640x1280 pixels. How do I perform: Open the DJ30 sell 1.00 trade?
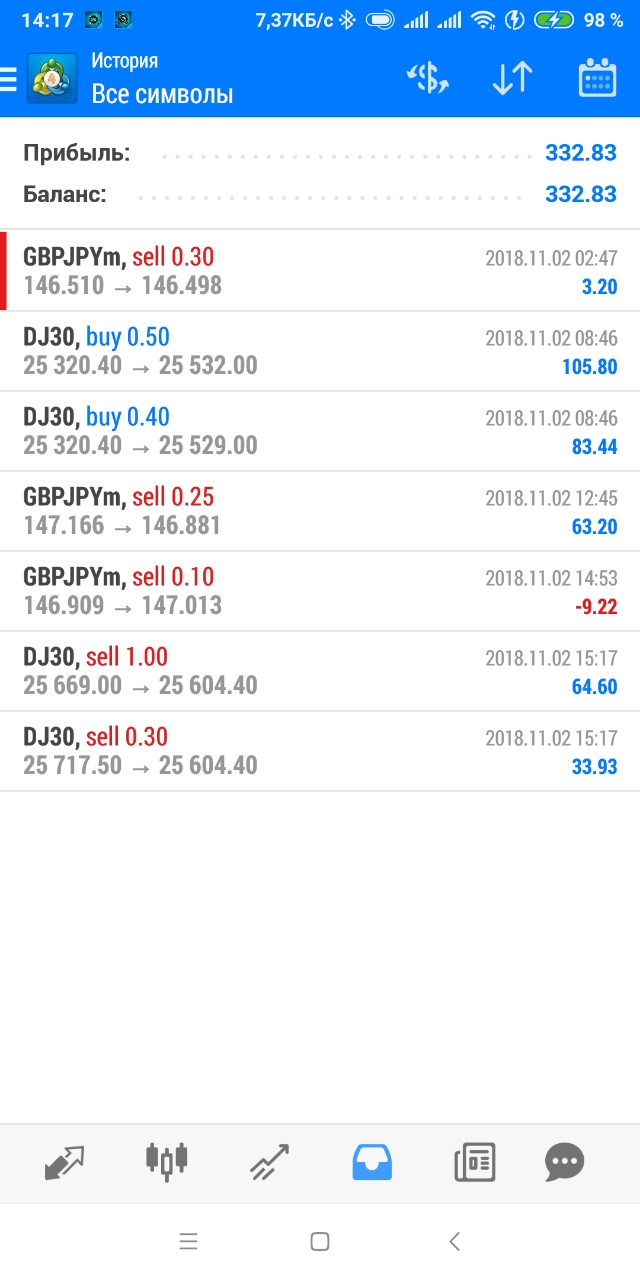click(320, 671)
